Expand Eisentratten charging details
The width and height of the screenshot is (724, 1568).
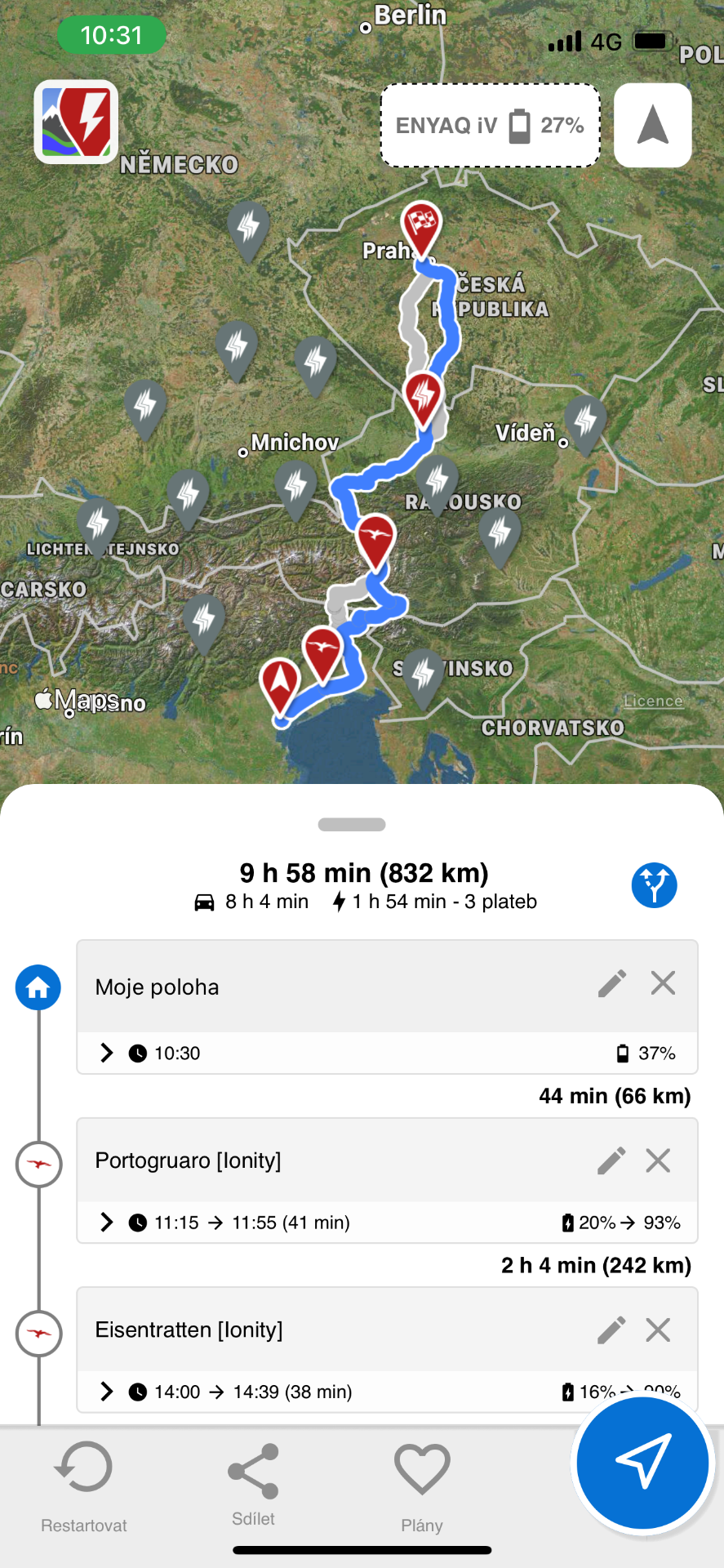pyautogui.click(x=107, y=1392)
